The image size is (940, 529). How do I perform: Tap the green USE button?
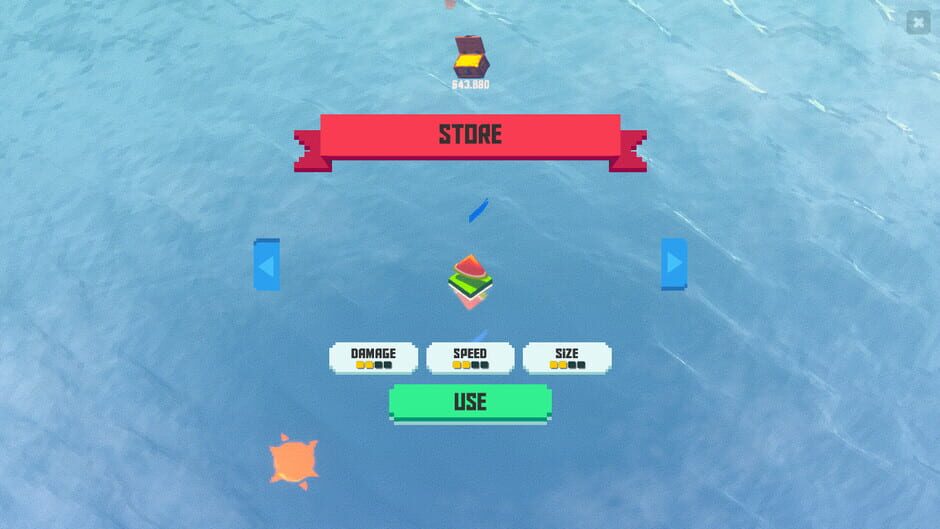tap(471, 402)
